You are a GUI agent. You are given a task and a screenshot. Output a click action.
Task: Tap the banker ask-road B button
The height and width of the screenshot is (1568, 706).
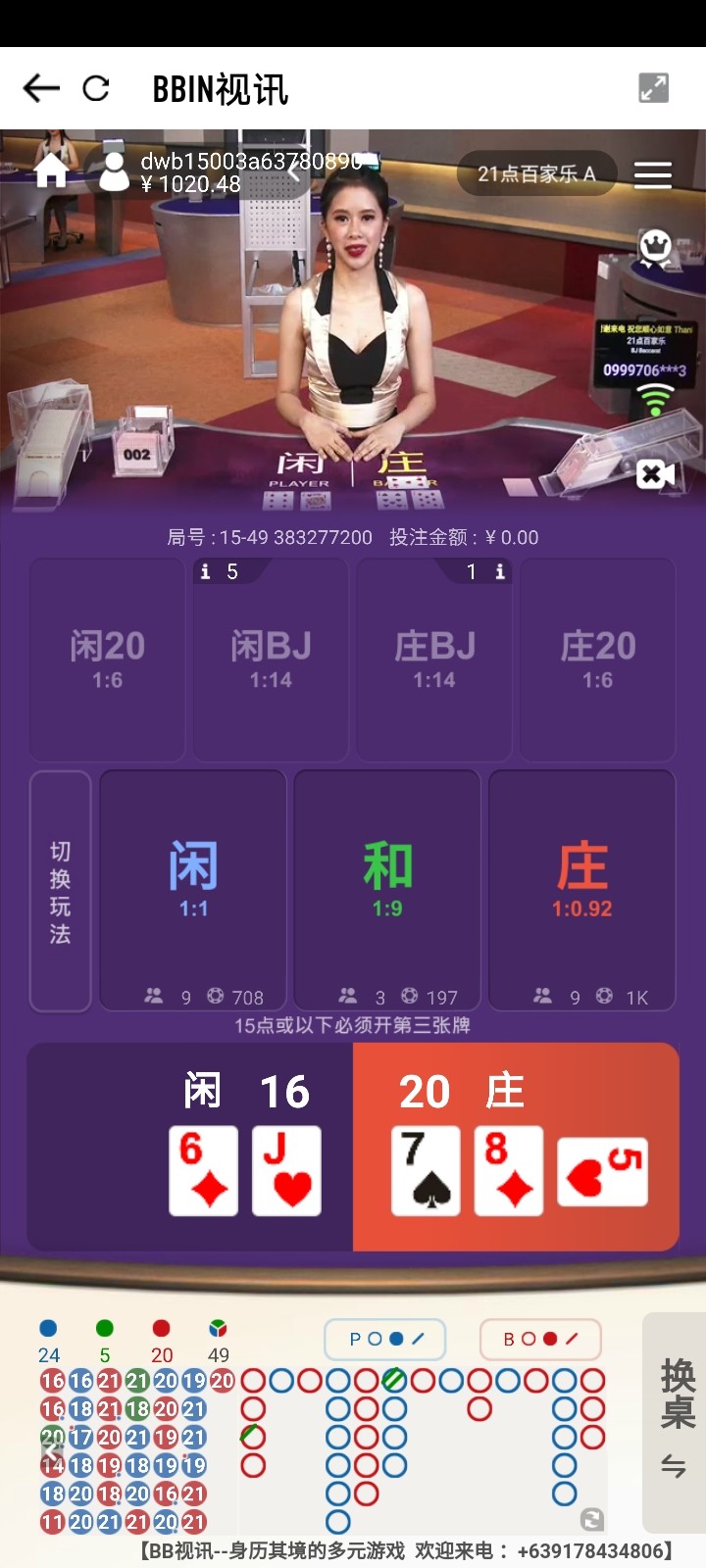click(539, 1339)
